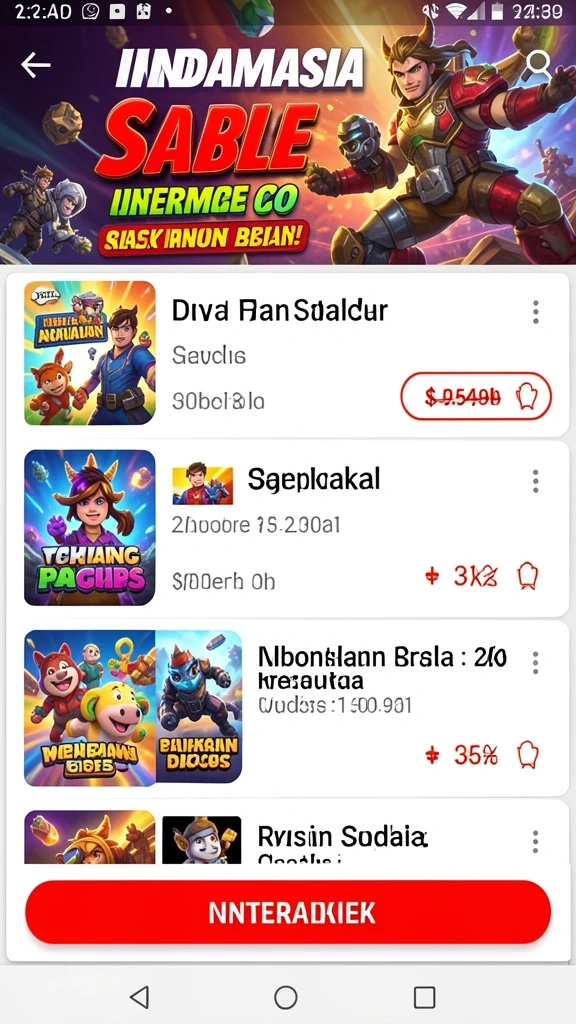576x1024 pixels.
Task: Open overflow menu for Sgeploakal
Action: coord(536,481)
